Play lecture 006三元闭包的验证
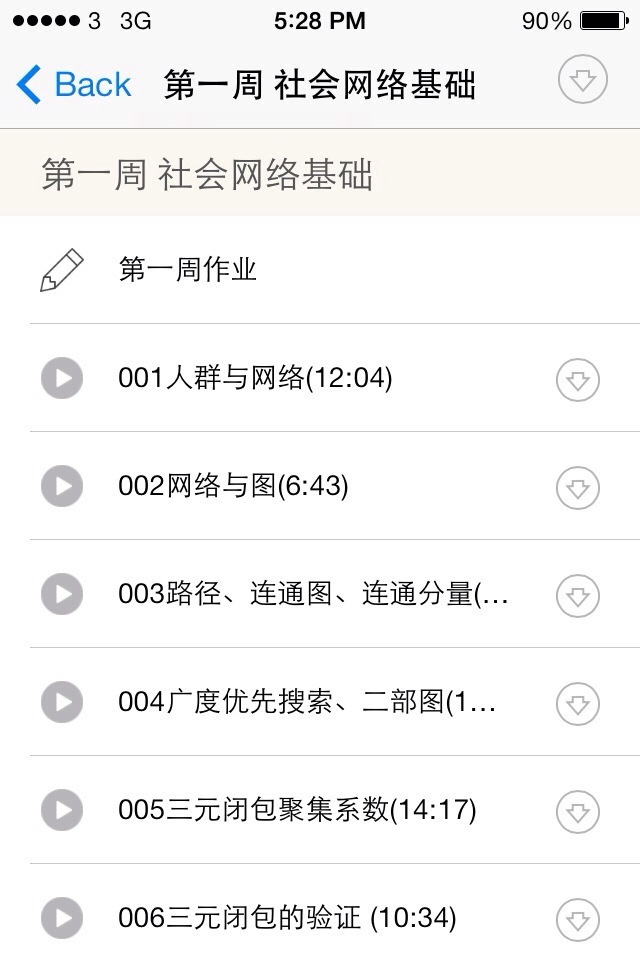Screen dimensions: 640x960 click(62, 918)
